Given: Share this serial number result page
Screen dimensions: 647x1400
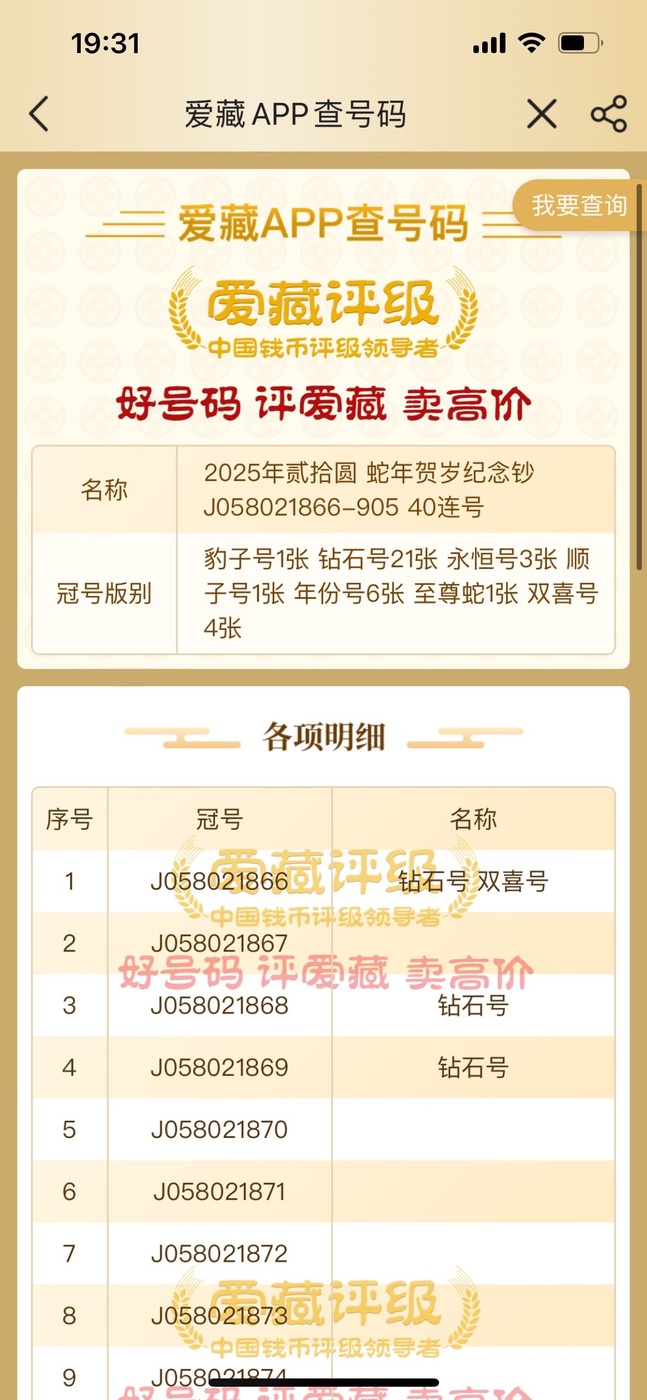Looking at the screenshot, I should [608, 114].
